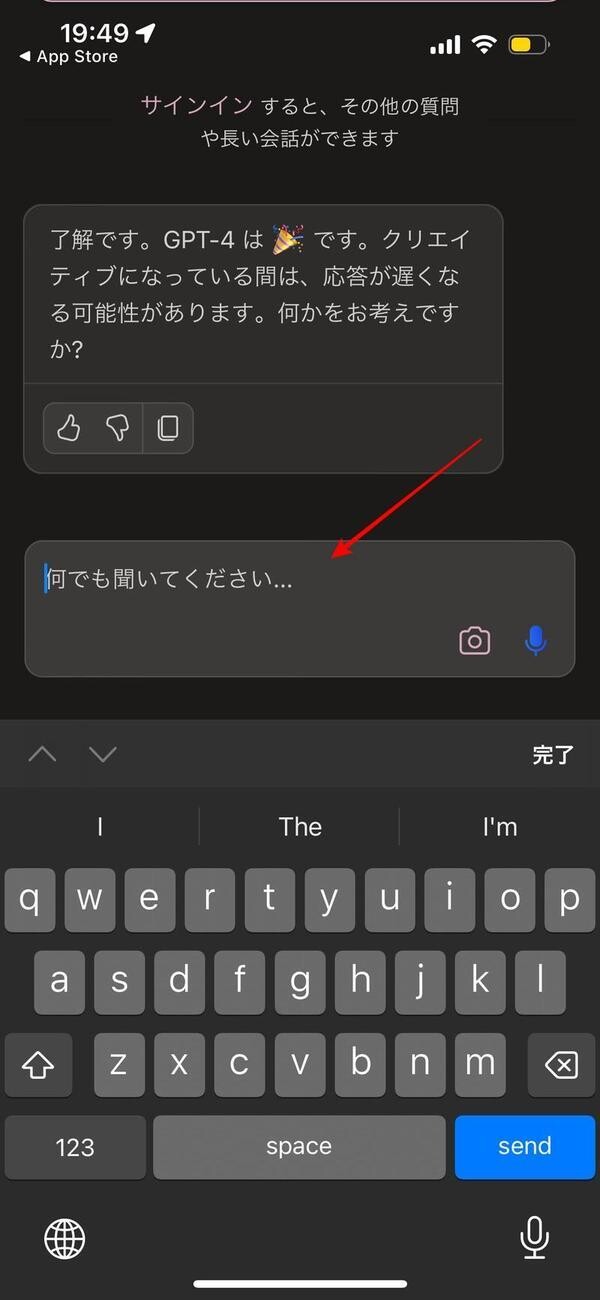
Task: Jump to previous field with up chevron
Action: click(x=42, y=754)
